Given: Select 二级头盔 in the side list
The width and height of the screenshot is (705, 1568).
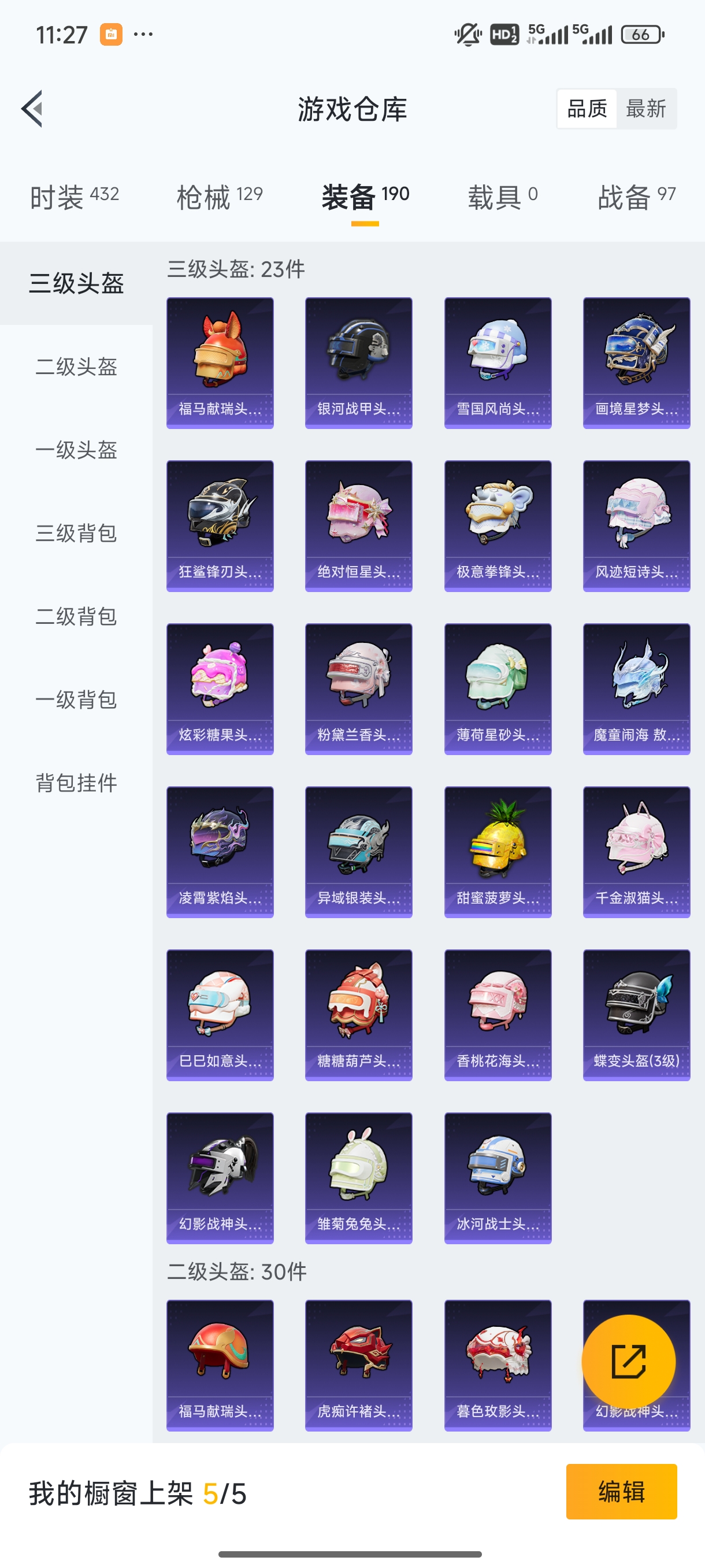Looking at the screenshot, I should (76, 367).
